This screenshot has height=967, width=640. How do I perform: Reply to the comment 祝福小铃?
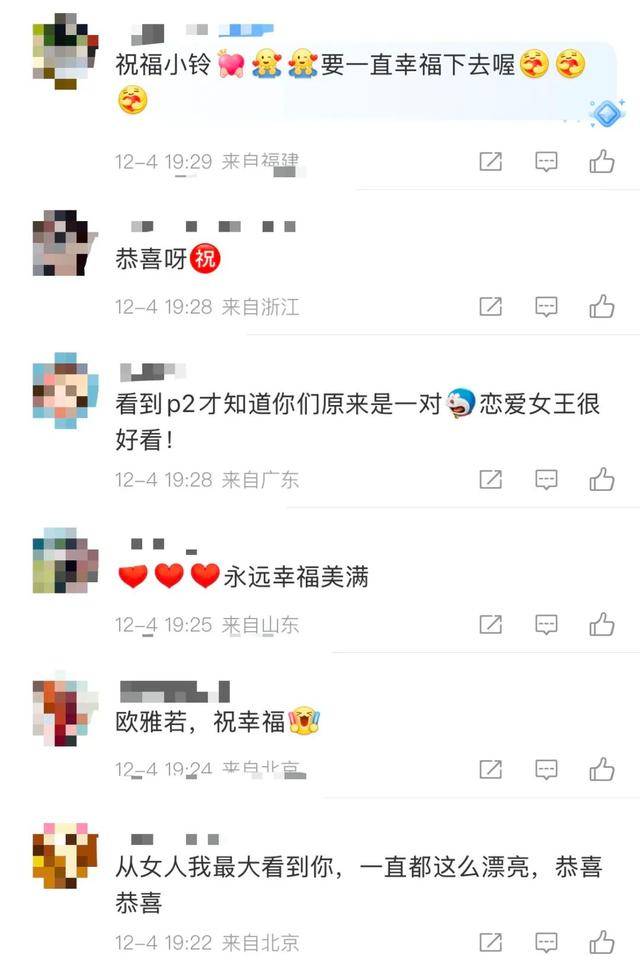pyautogui.click(x=546, y=161)
